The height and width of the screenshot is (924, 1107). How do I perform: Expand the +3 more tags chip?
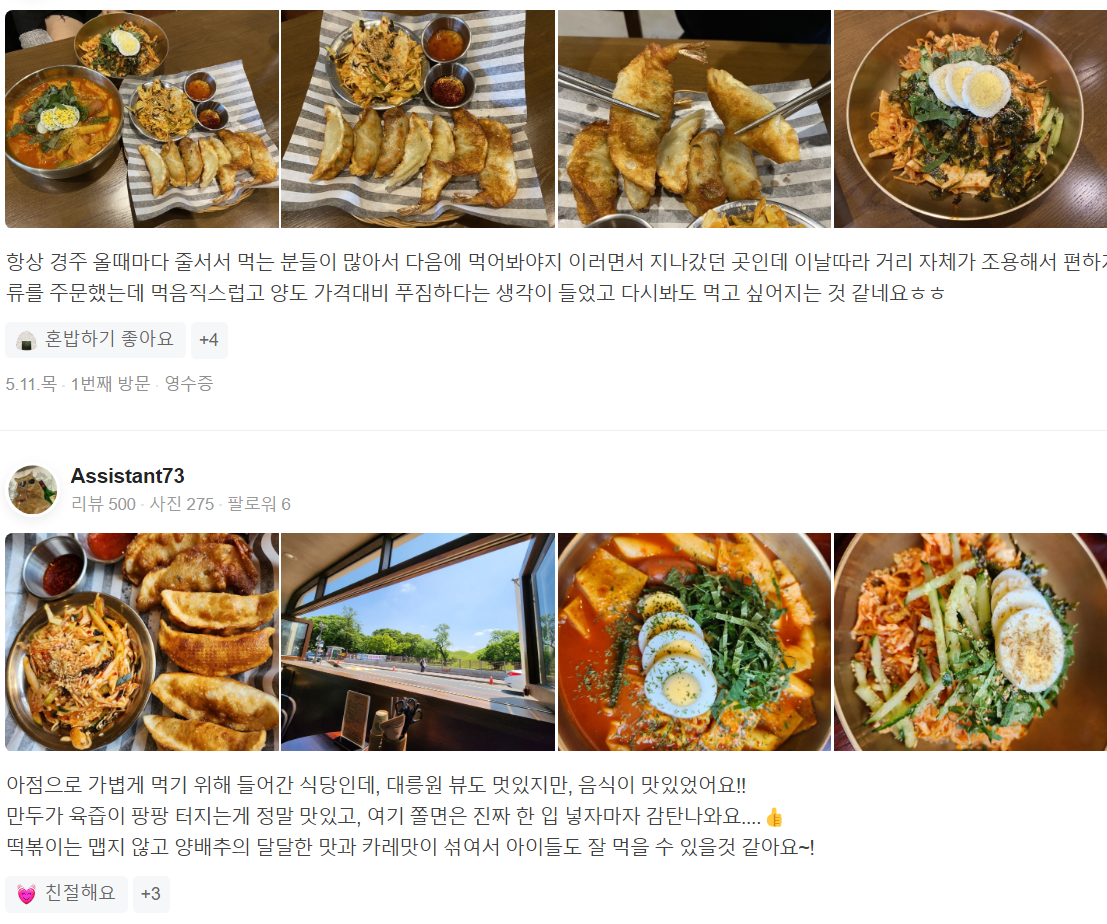151,894
